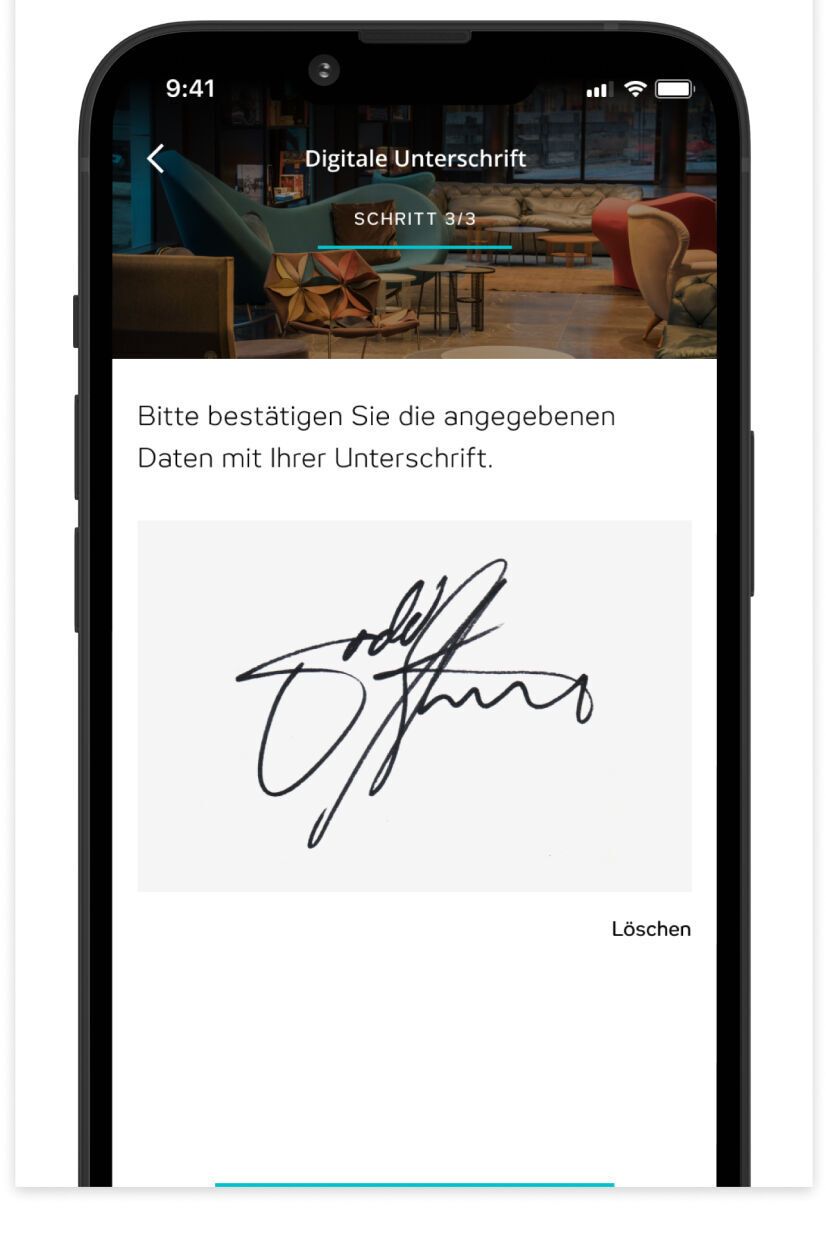Tap Löschen to clear the signature
The width and height of the screenshot is (826, 1239).
coord(650,929)
